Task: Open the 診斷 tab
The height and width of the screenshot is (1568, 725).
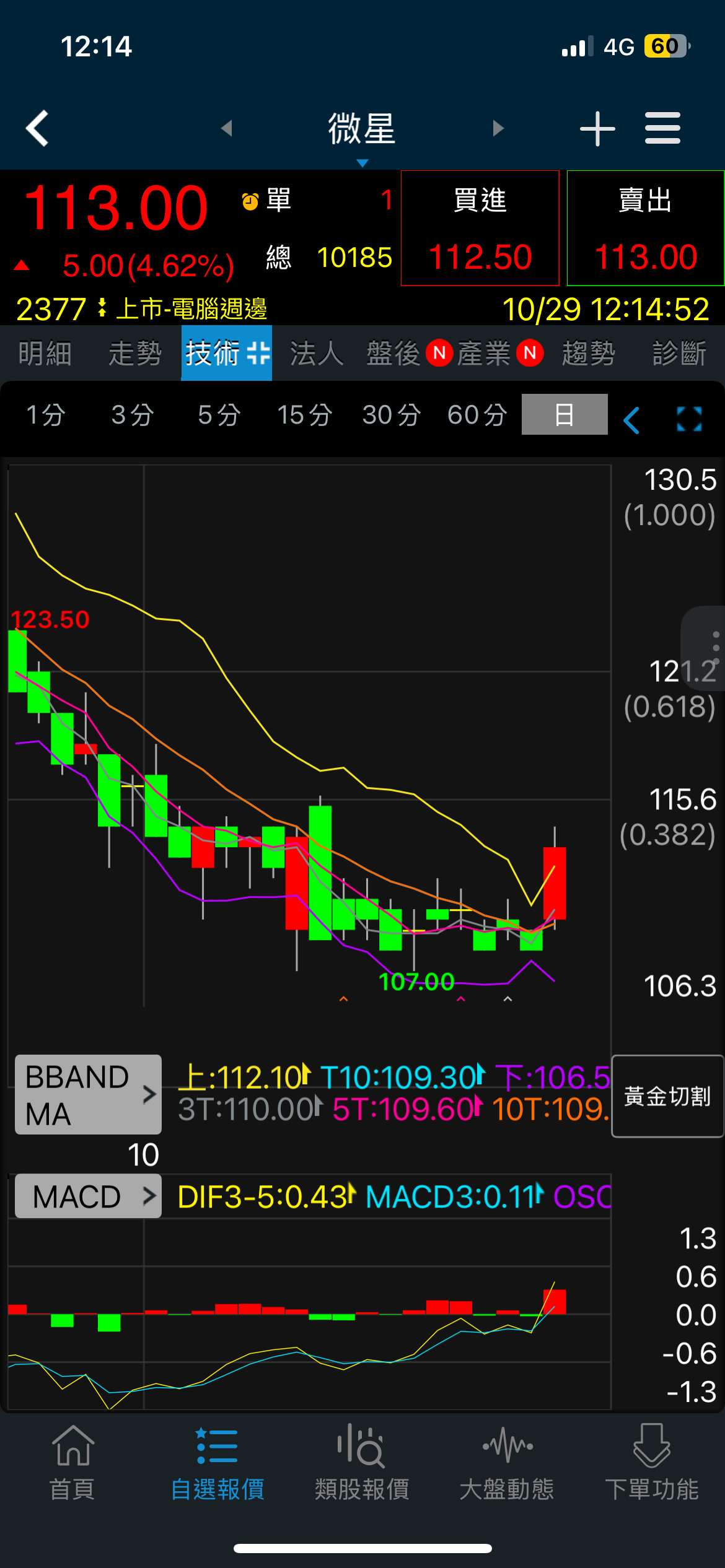Action: click(x=679, y=354)
